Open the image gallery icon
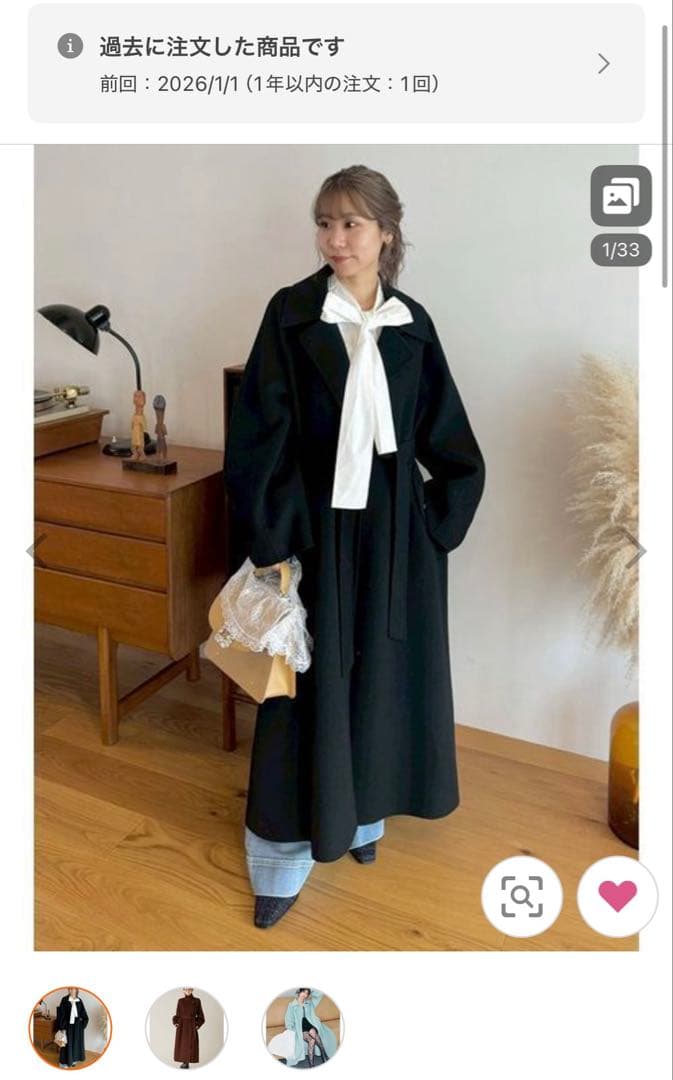 pyautogui.click(x=620, y=196)
